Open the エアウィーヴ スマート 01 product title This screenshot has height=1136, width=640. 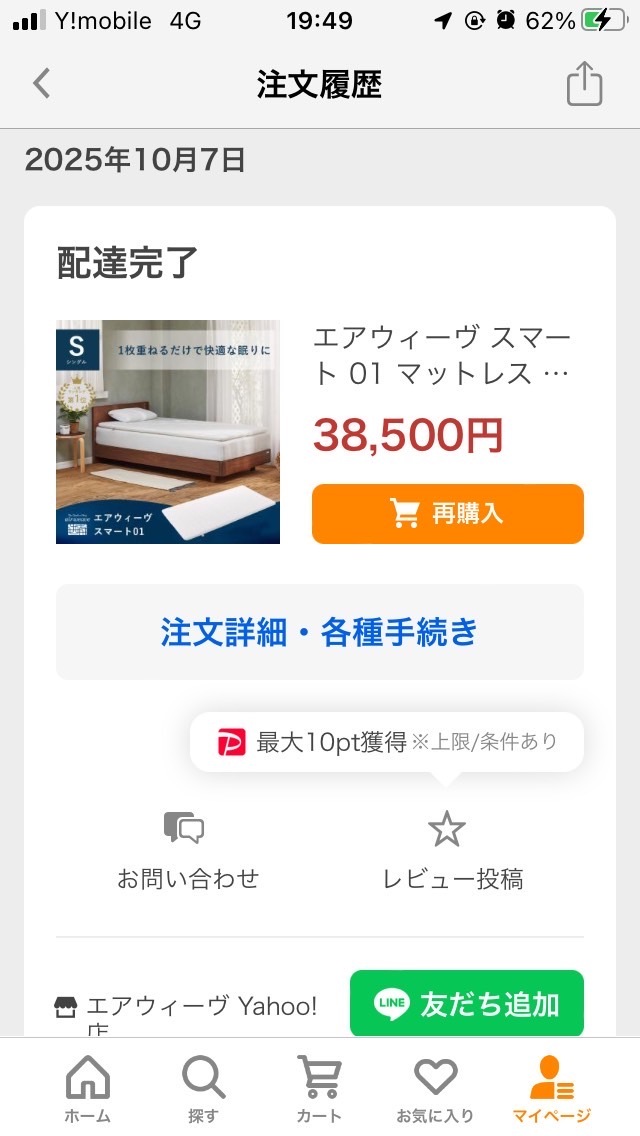click(442, 356)
